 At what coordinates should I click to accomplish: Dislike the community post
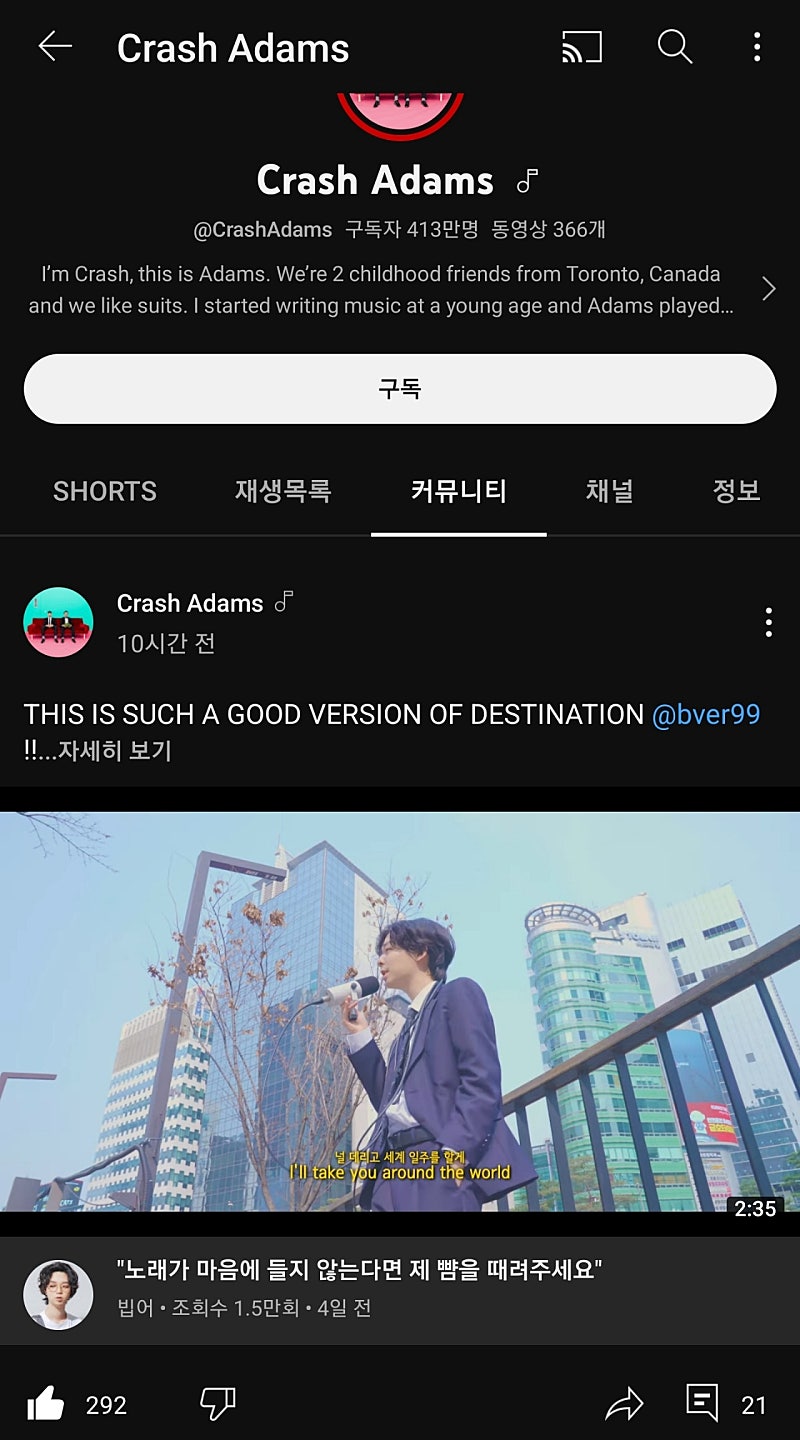pos(217,1405)
